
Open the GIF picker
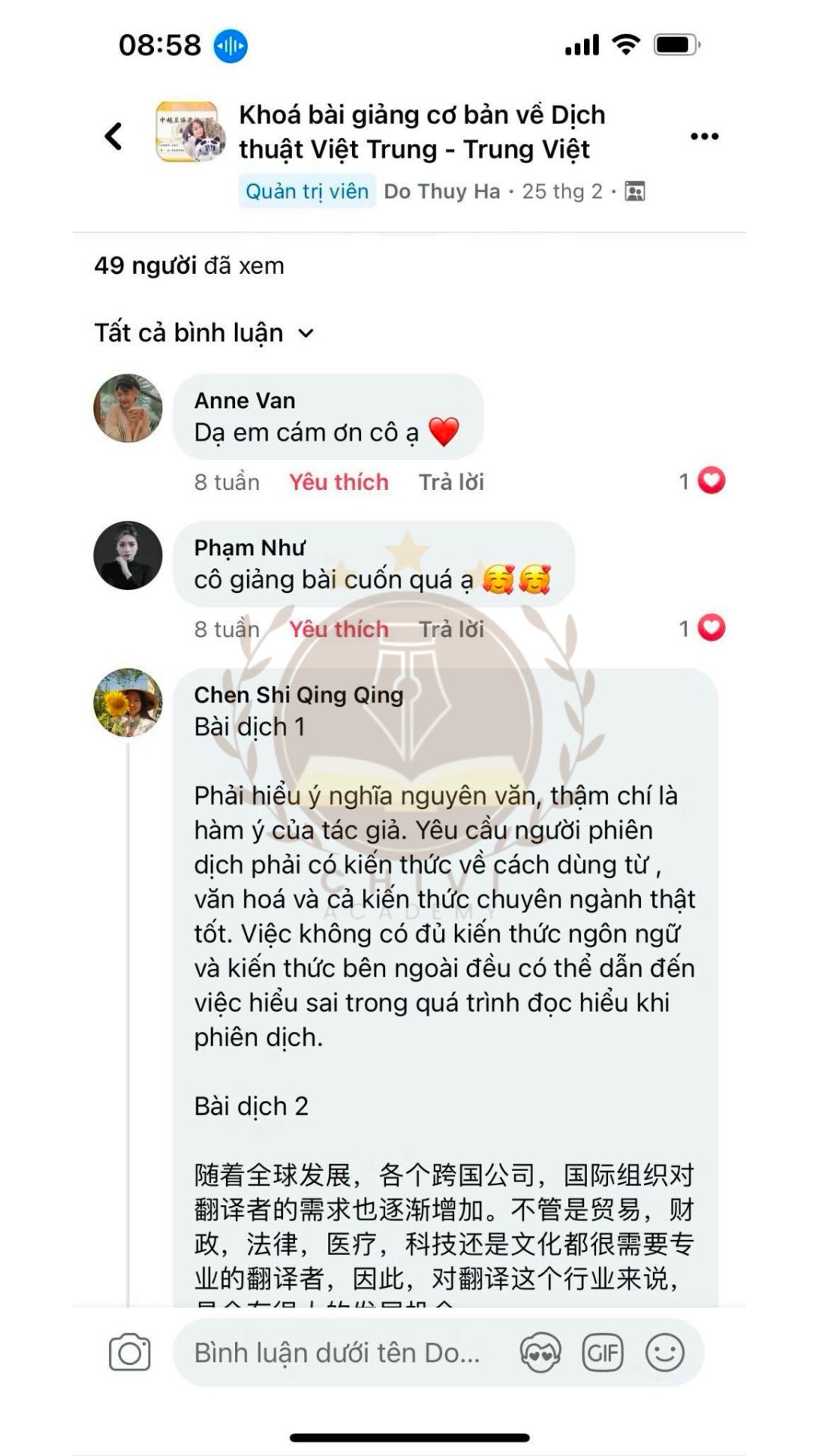(602, 1352)
